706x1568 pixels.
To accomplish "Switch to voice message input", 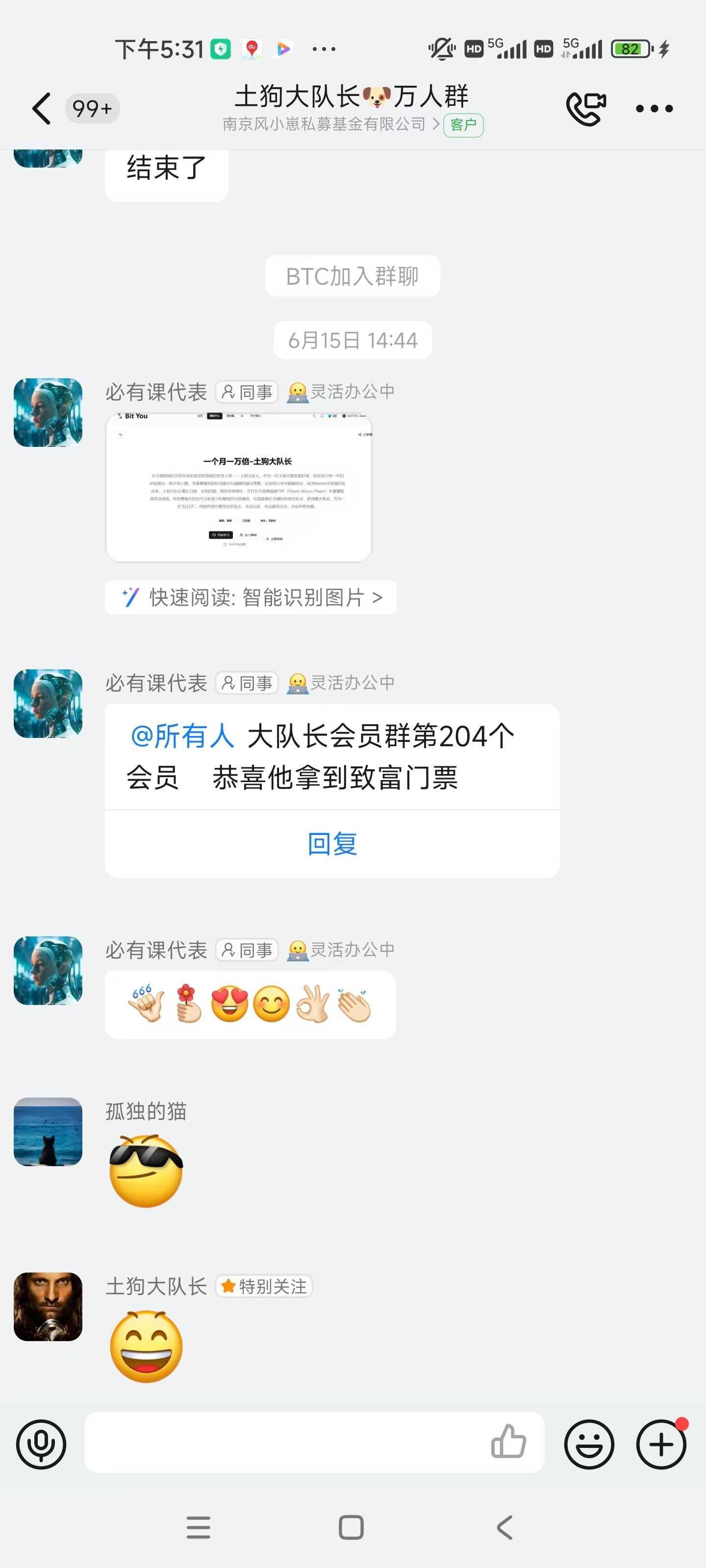I will coord(41,1444).
